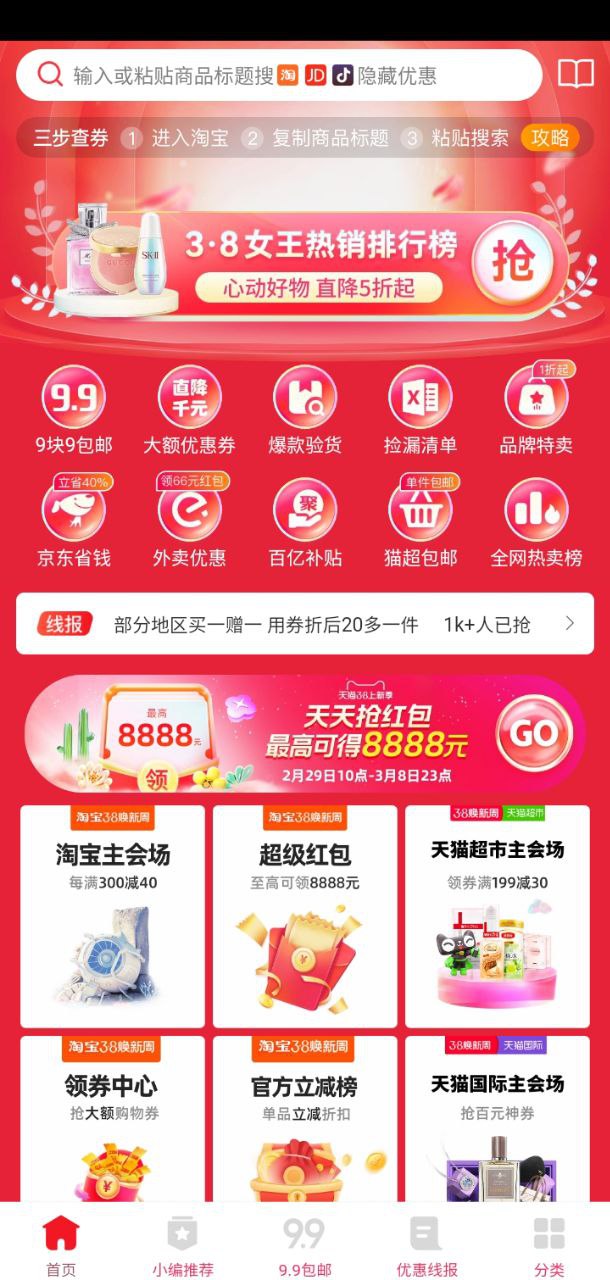Open the 淘宝主会场 card
This screenshot has width=610, height=1280.
[x=112, y=917]
